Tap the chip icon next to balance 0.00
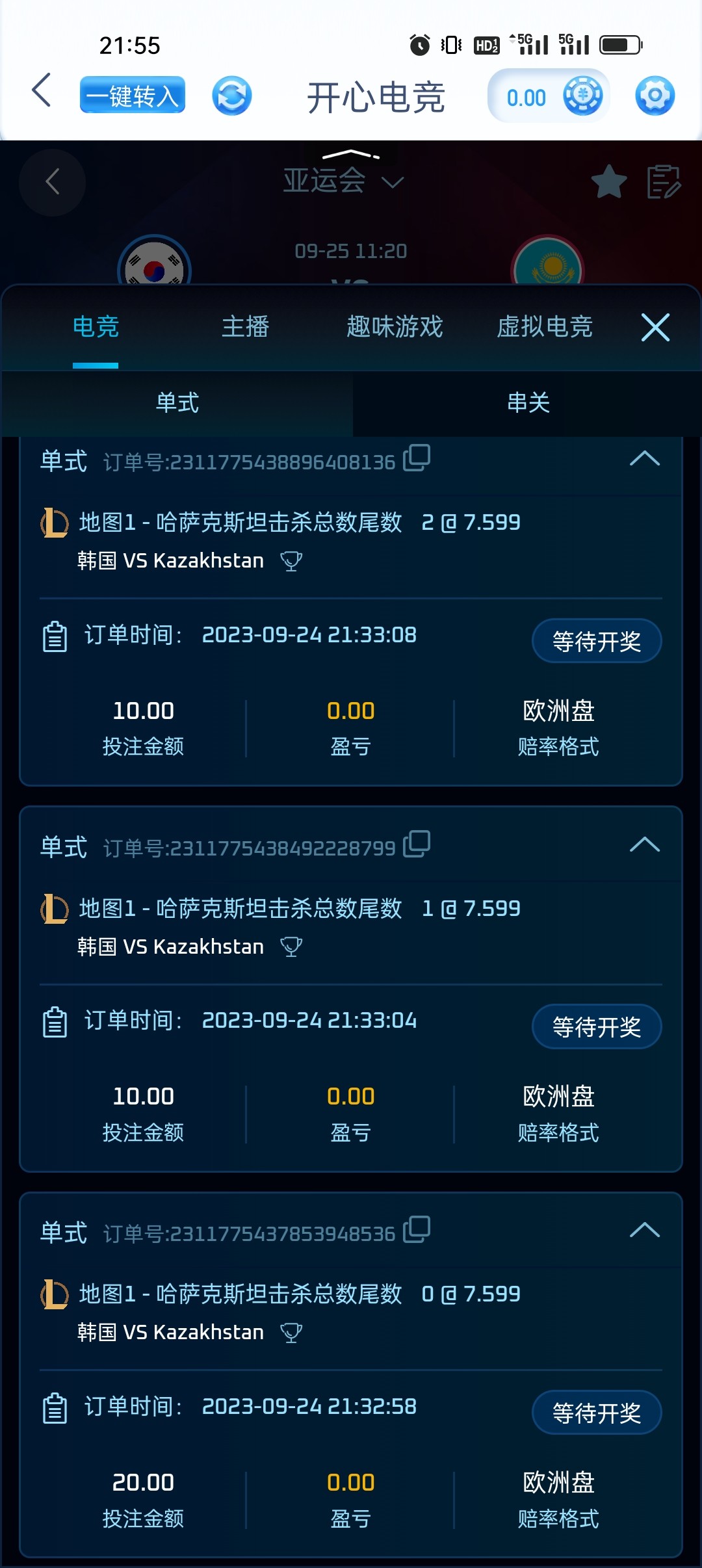This screenshot has height=1568, width=702. tap(582, 96)
